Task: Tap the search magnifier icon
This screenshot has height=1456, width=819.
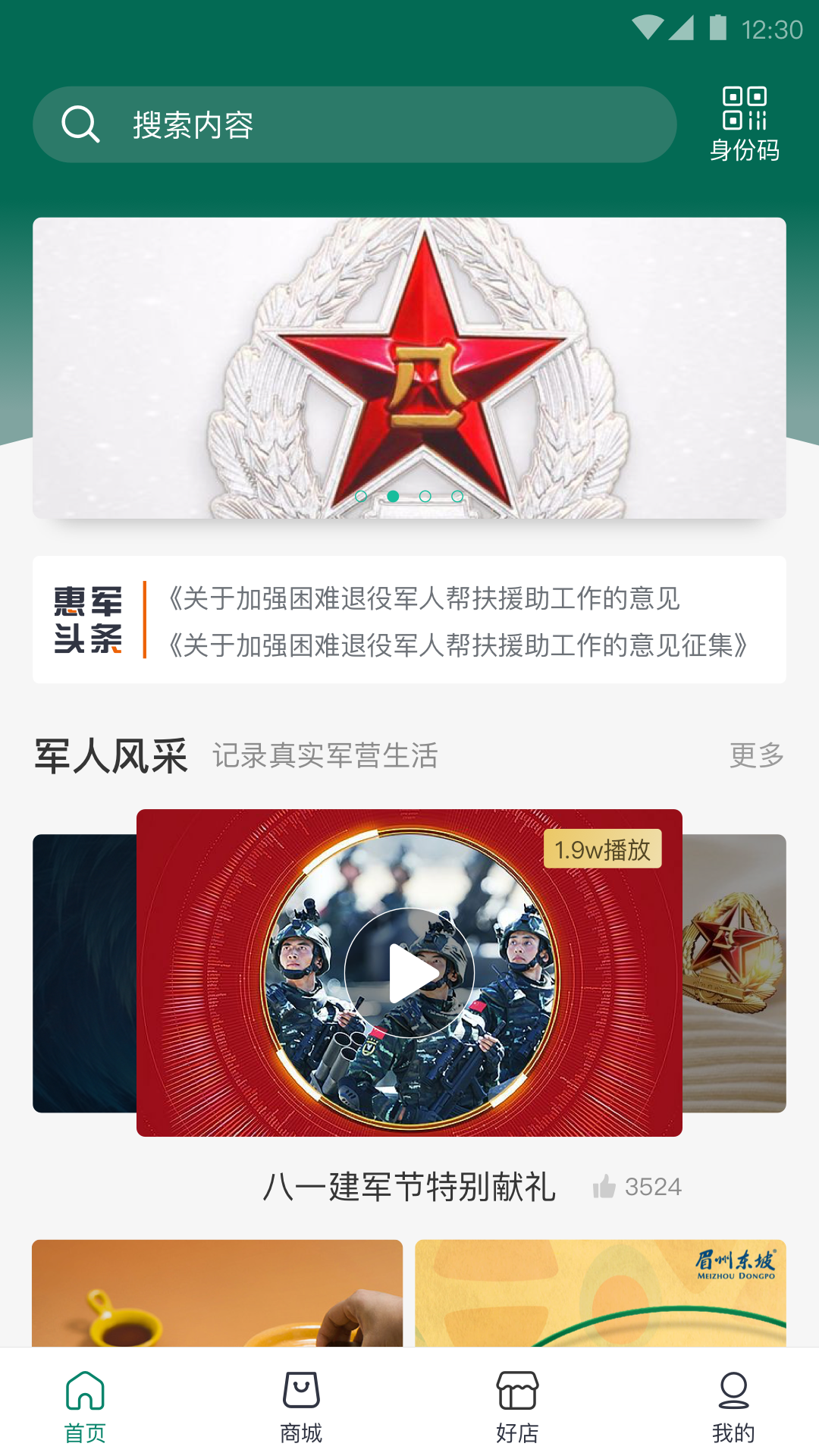Action: (x=81, y=124)
